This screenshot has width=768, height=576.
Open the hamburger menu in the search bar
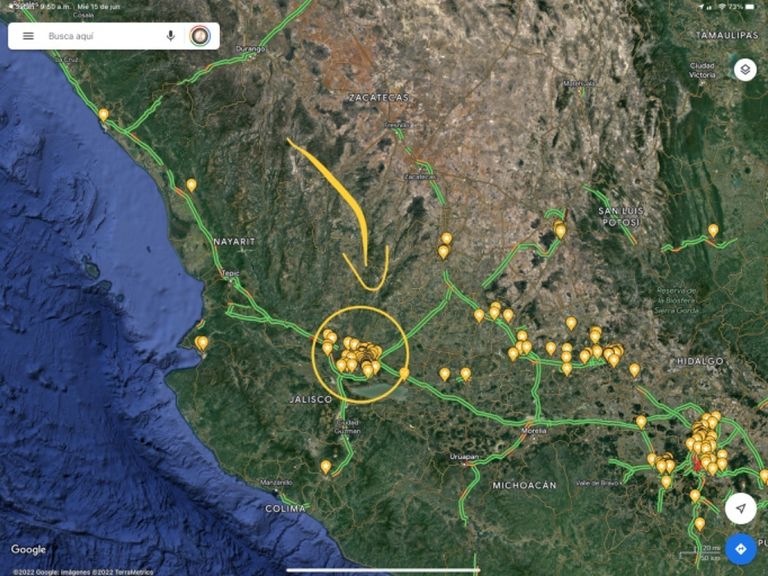28,36
